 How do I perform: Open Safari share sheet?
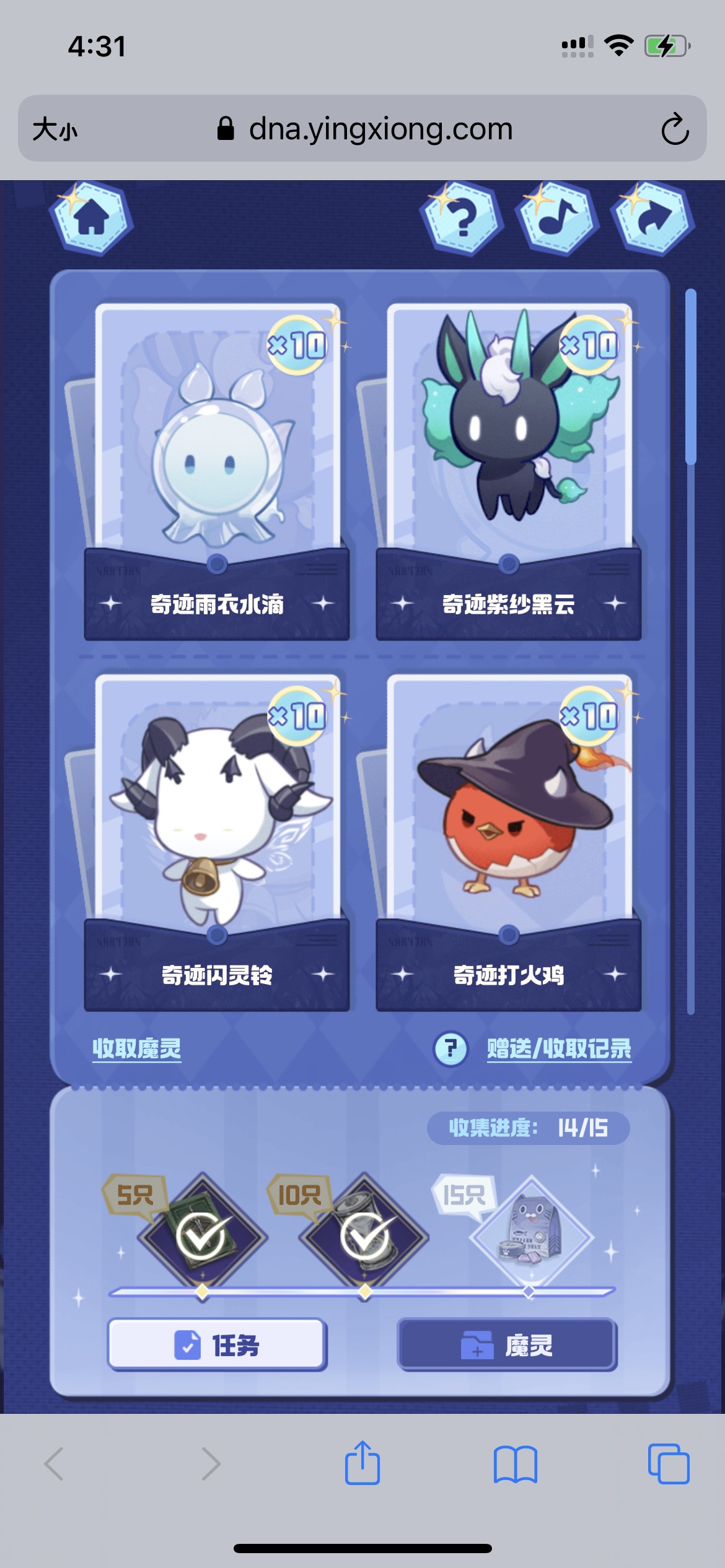click(362, 1463)
